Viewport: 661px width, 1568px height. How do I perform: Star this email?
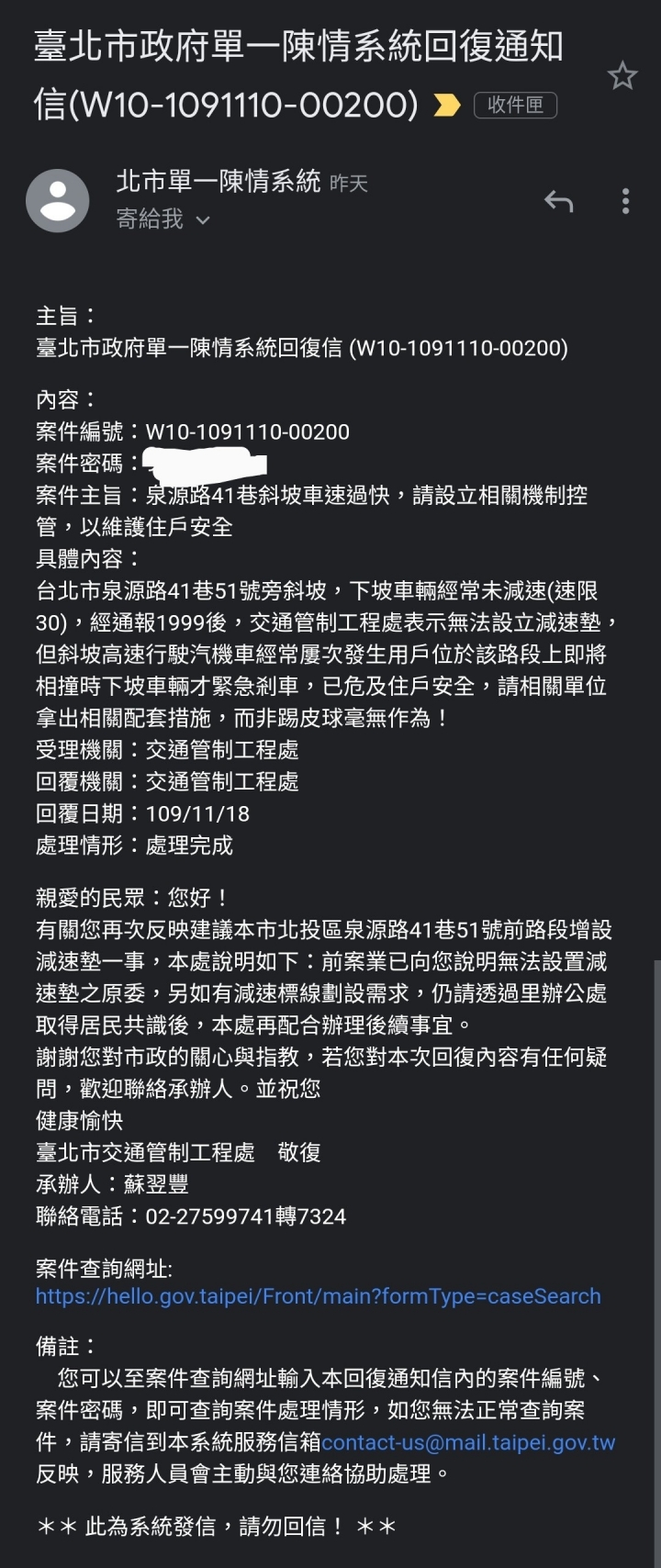coord(622,76)
